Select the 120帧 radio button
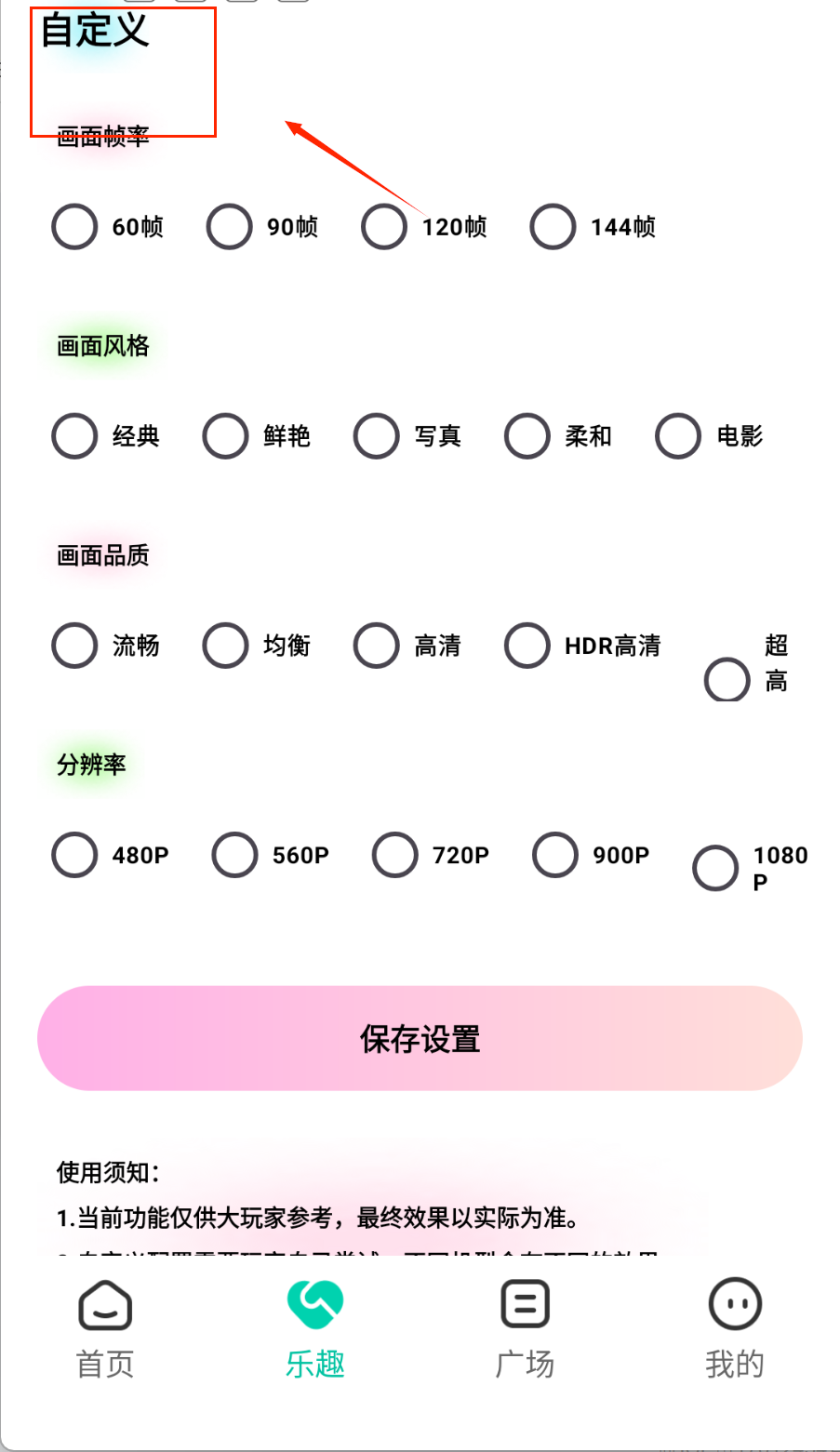Image resolution: width=840 pixels, height=1452 pixels. point(384,227)
